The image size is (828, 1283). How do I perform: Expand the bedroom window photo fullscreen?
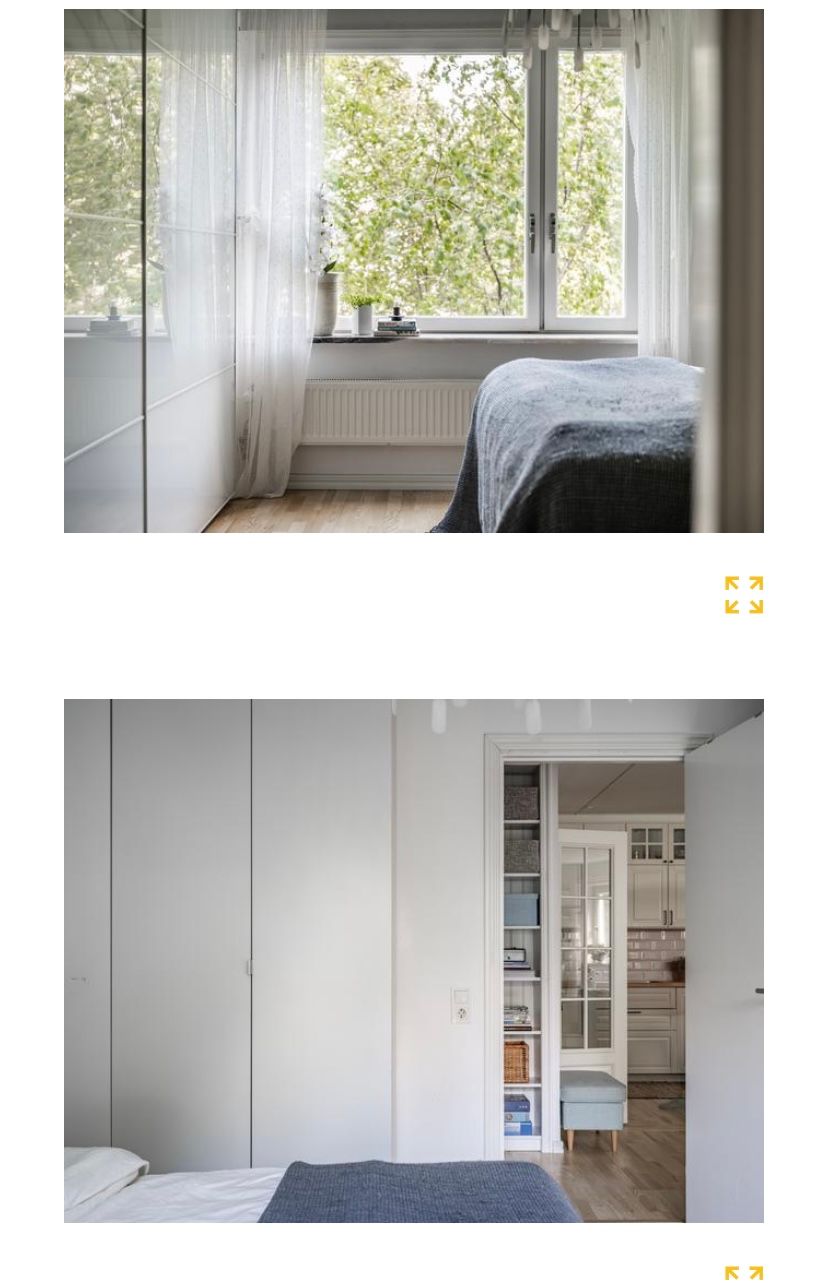tap(744, 595)
